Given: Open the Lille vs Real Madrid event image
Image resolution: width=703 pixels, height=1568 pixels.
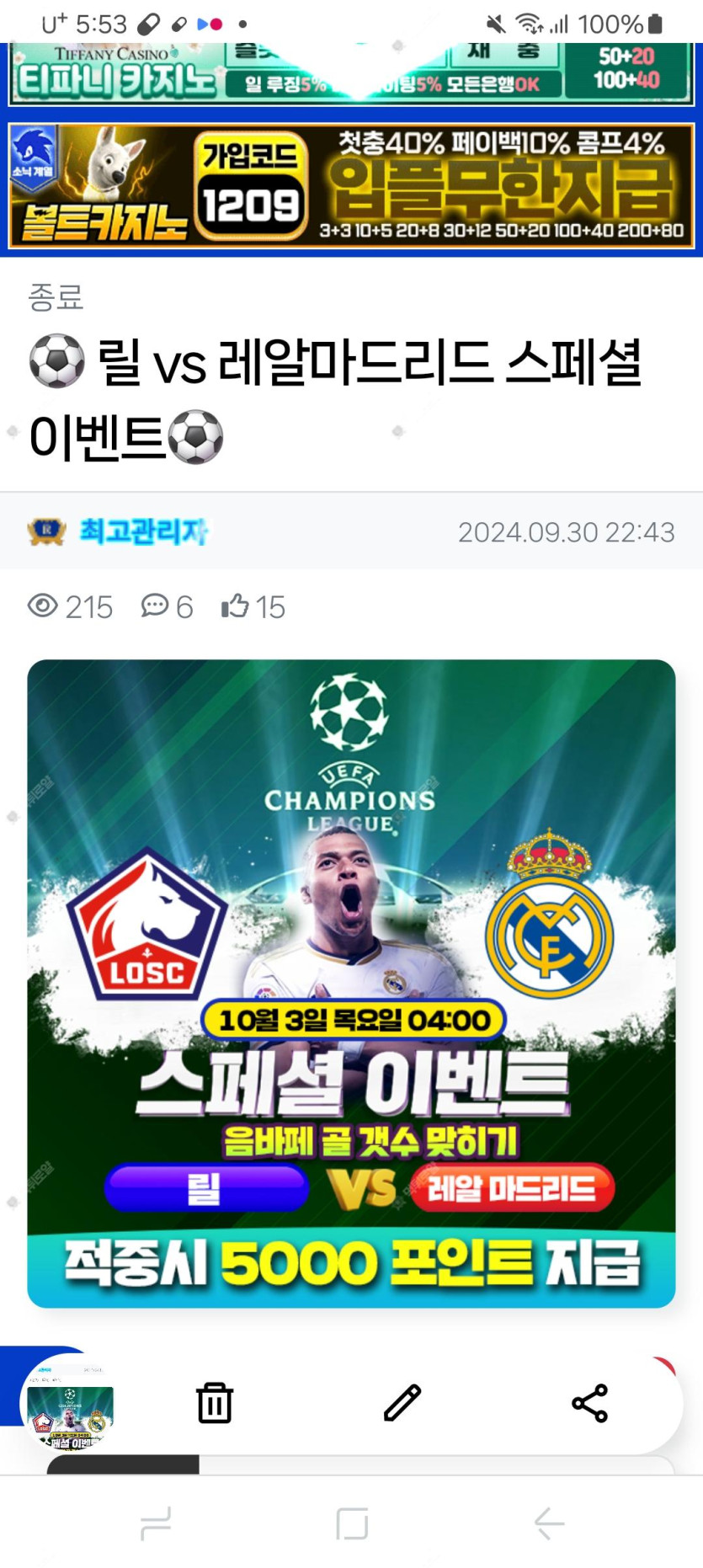Looking at the screenshot, I should [351, 983].
